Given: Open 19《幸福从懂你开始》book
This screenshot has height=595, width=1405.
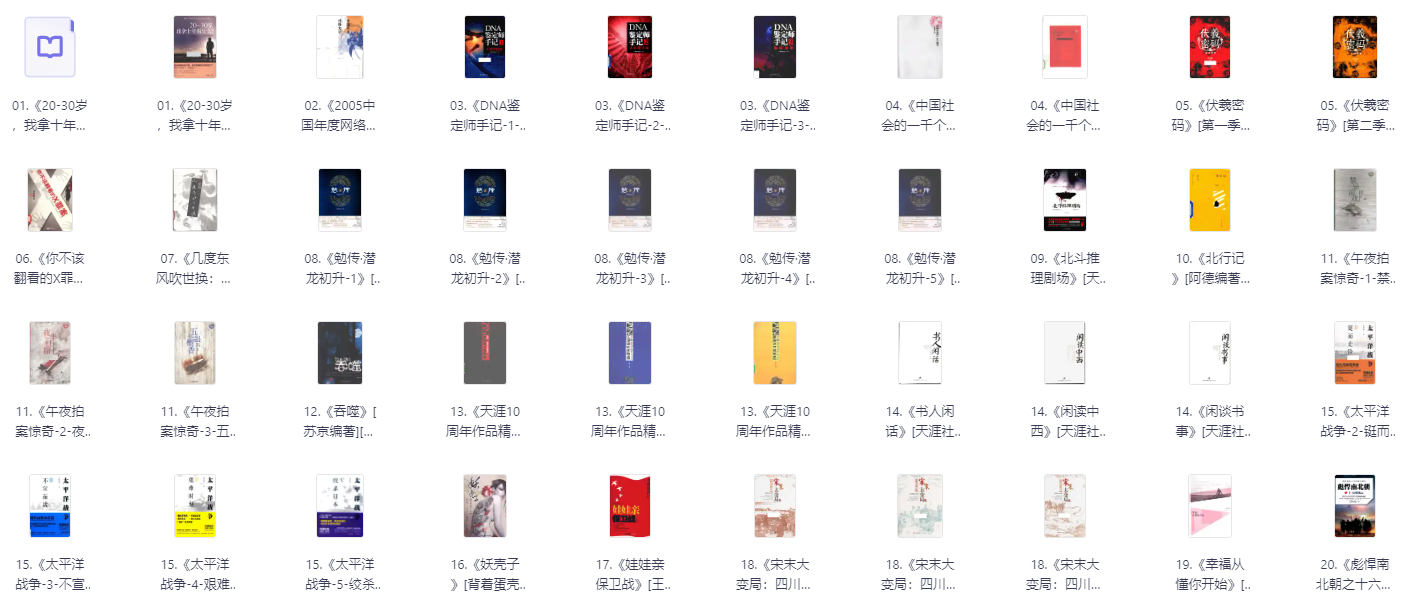Looking at the screenshot, I should pos(1209,506).
